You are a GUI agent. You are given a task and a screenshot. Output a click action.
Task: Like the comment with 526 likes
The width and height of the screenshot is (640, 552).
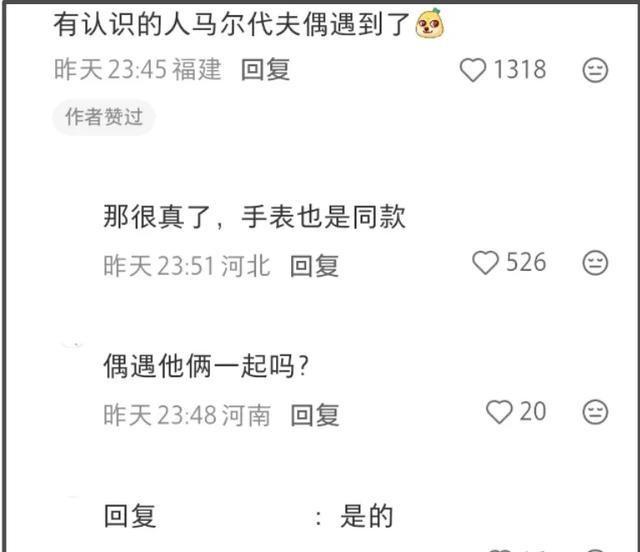(485, 263)
